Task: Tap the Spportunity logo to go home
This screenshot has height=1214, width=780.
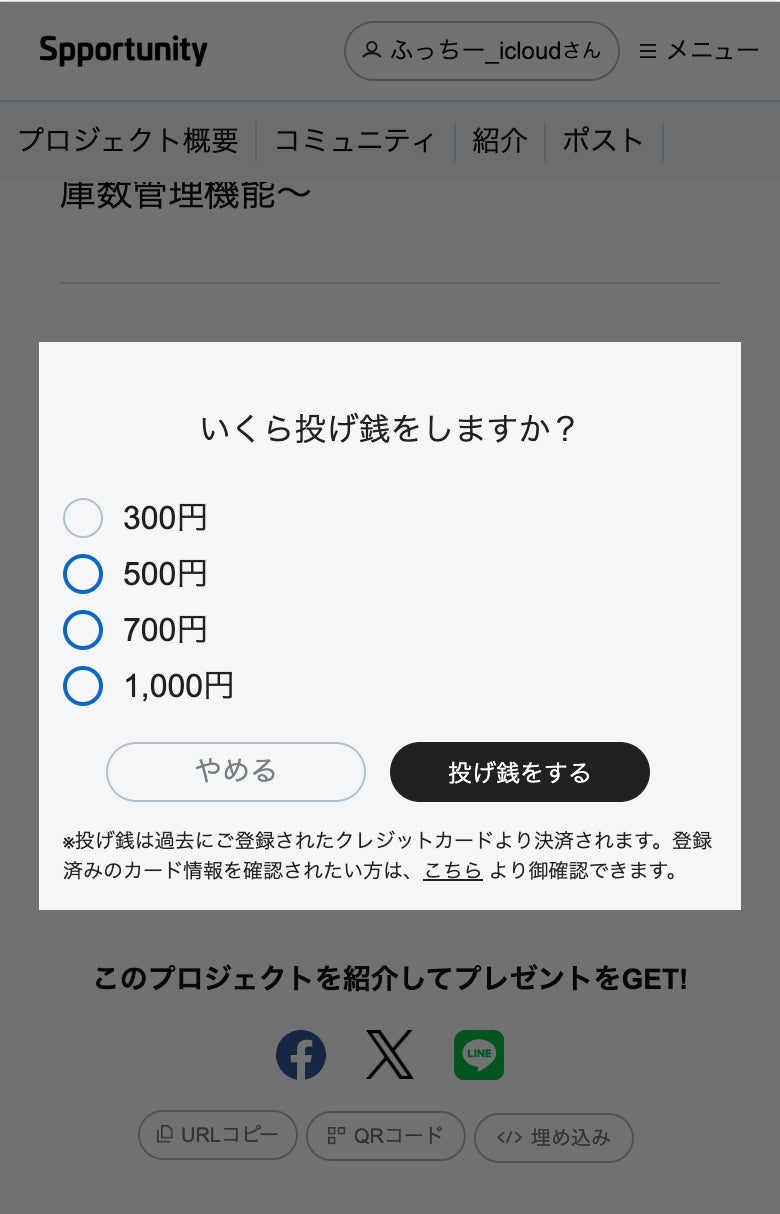Action: [x=123, y=50]
